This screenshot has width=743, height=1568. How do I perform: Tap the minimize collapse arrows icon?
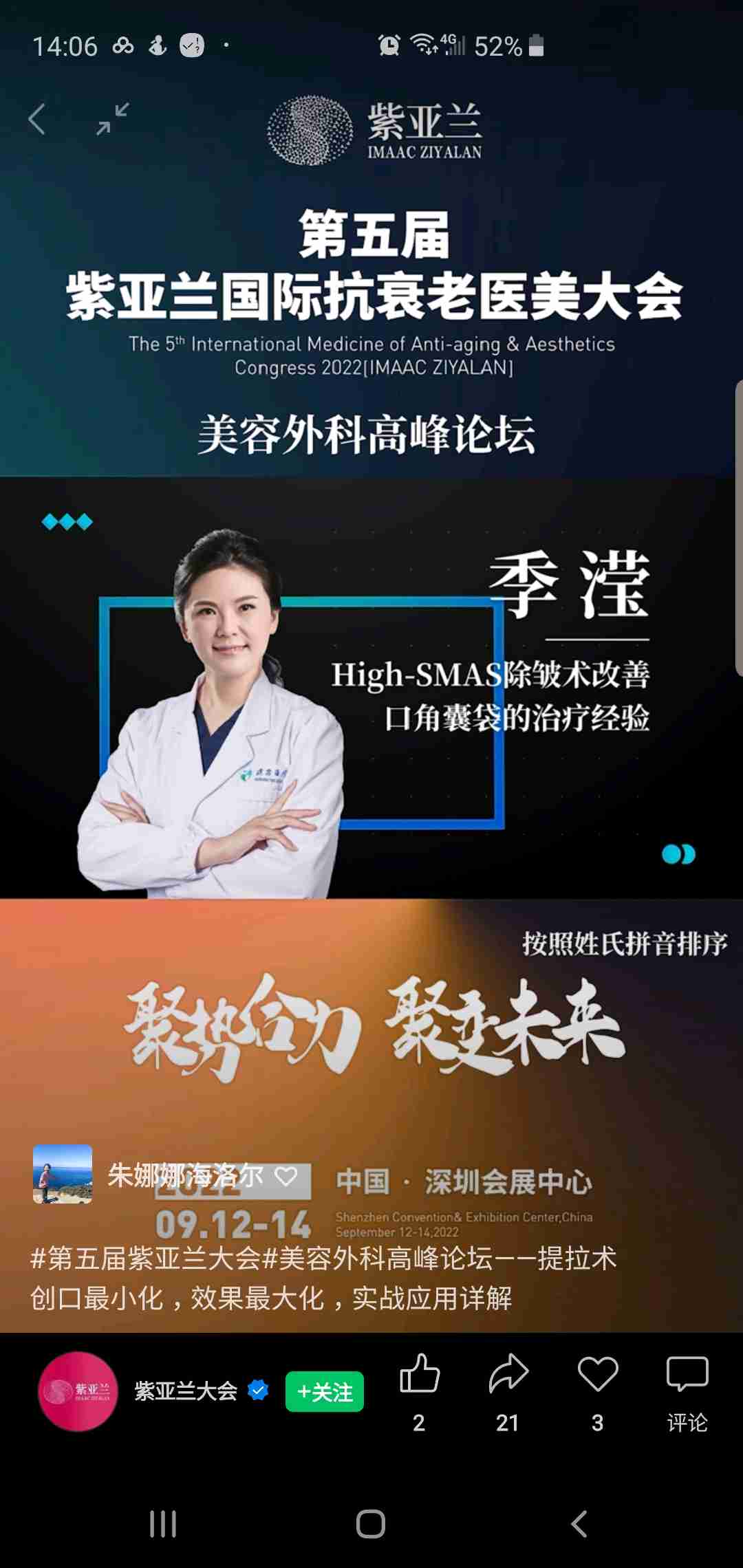(113, 119)
